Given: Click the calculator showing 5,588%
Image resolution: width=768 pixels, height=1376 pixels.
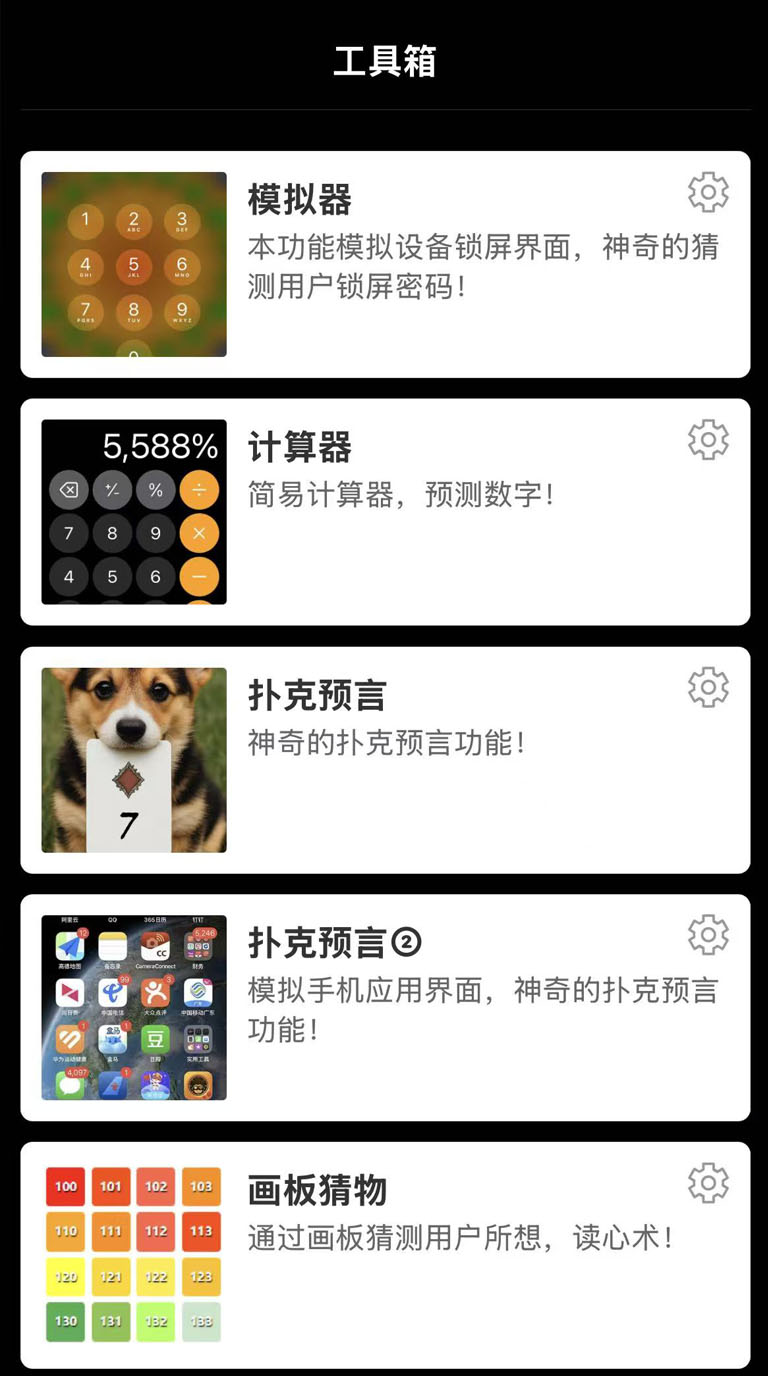Looking at the screenshot, I should pyautogui.click(x=133, y=510).
